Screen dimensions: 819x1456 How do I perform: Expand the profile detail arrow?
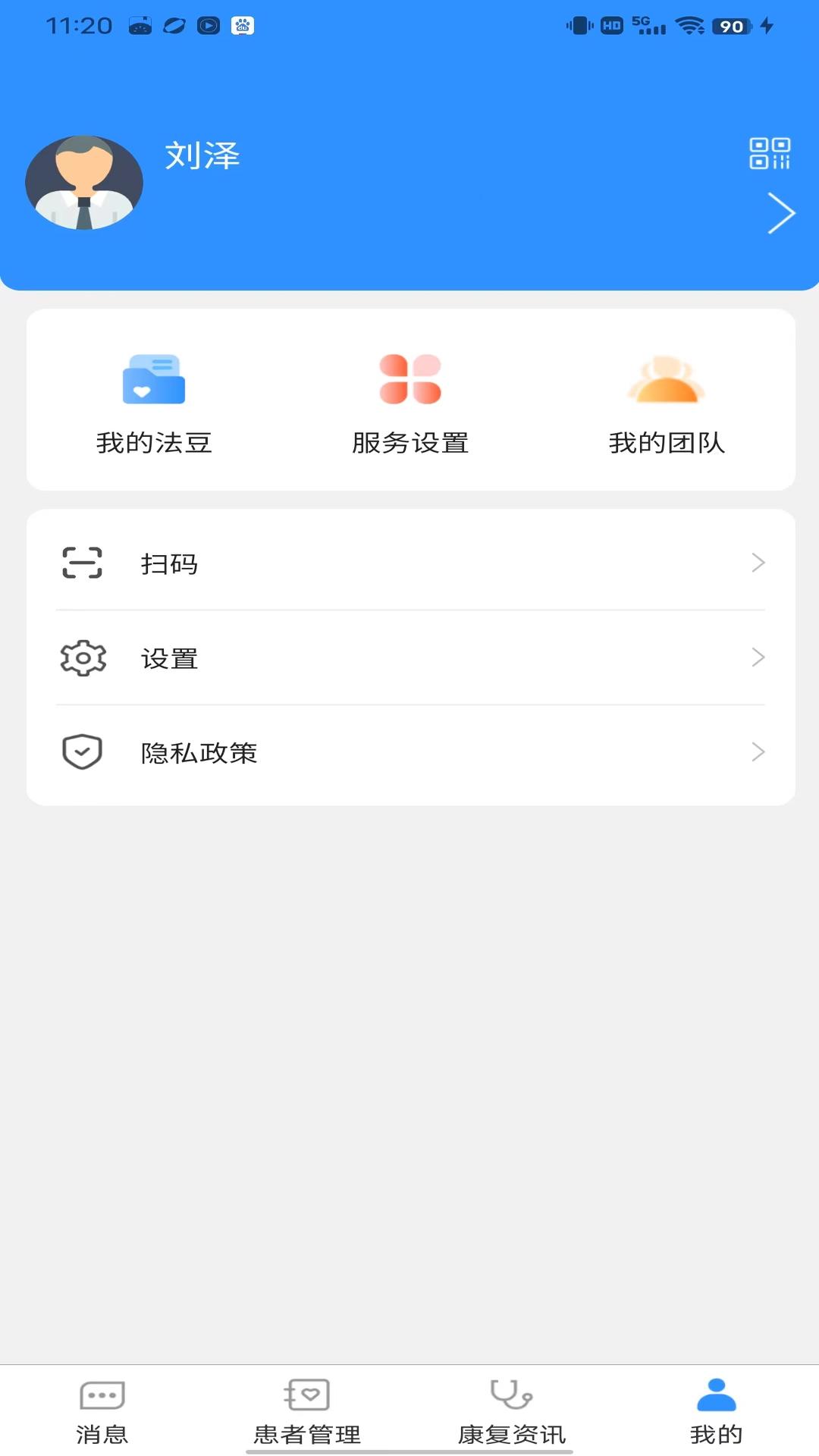(780, 212)
